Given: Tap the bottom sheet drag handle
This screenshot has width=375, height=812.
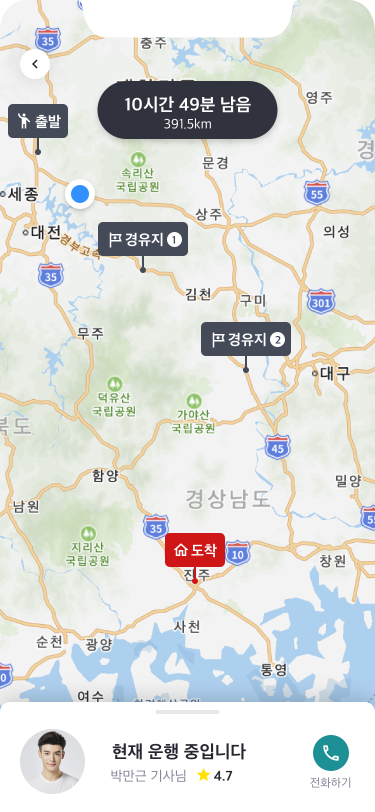Looking at the screenshot, I should [188, 712].
